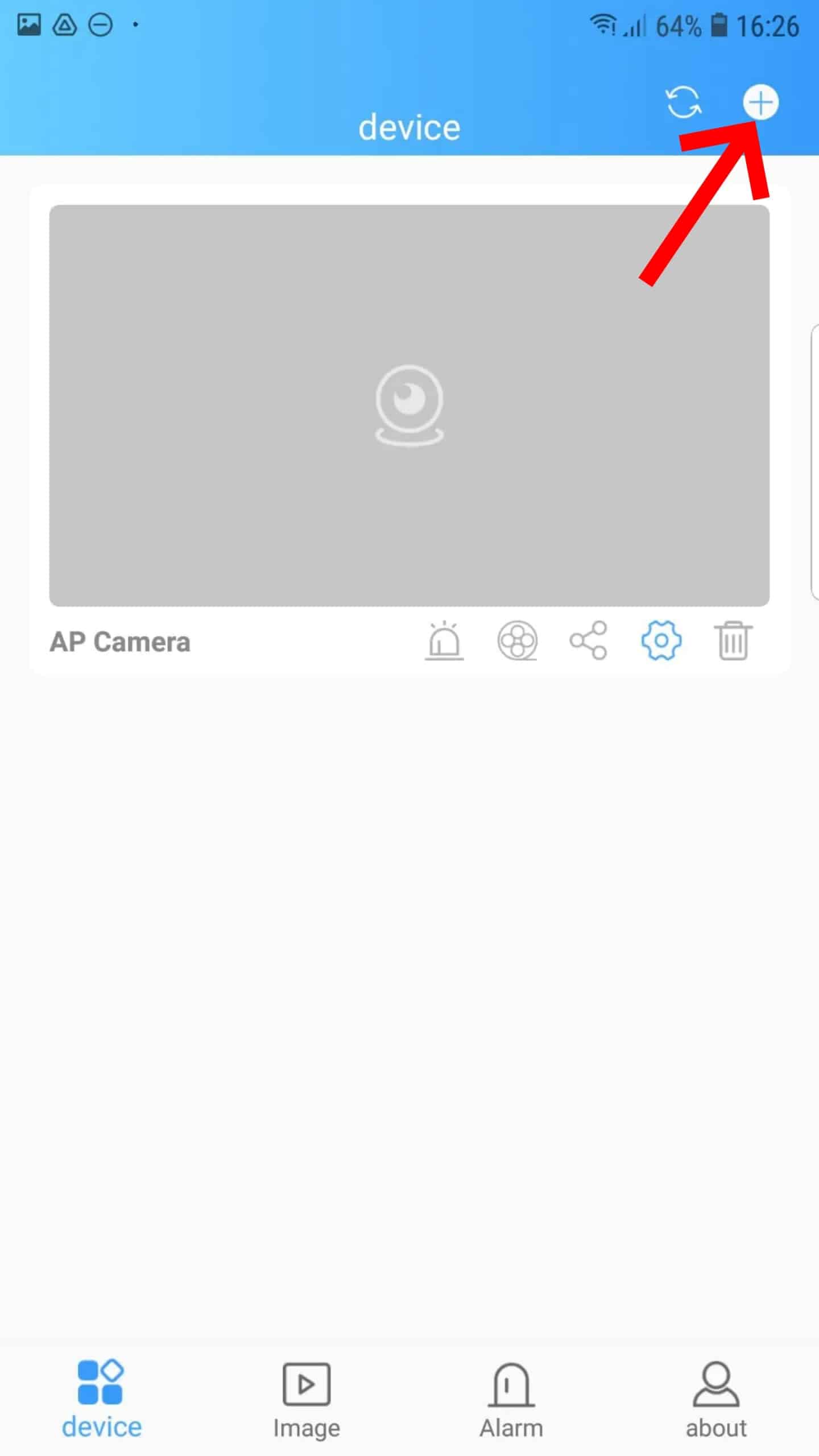Switch to the Alarm tab
819x1456 pixels.
[x=511, y=1400]
